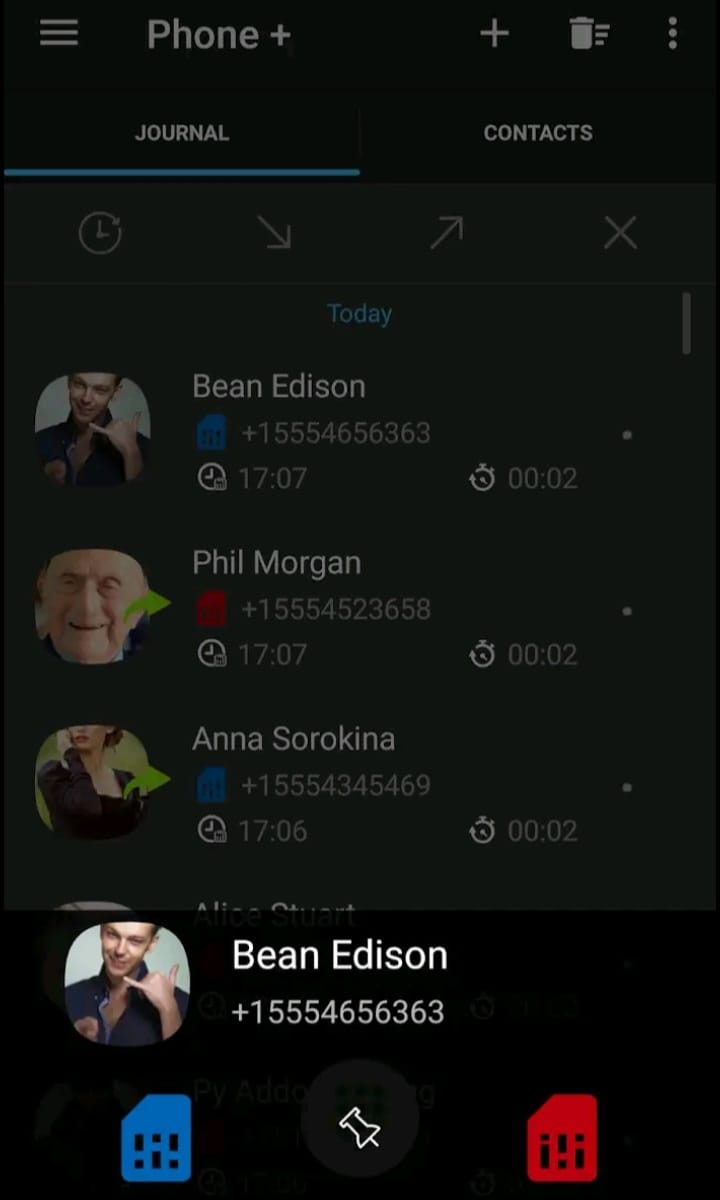Show missed calls with the X filter
The image size is (720, 1200).
[x=620, y=234]
